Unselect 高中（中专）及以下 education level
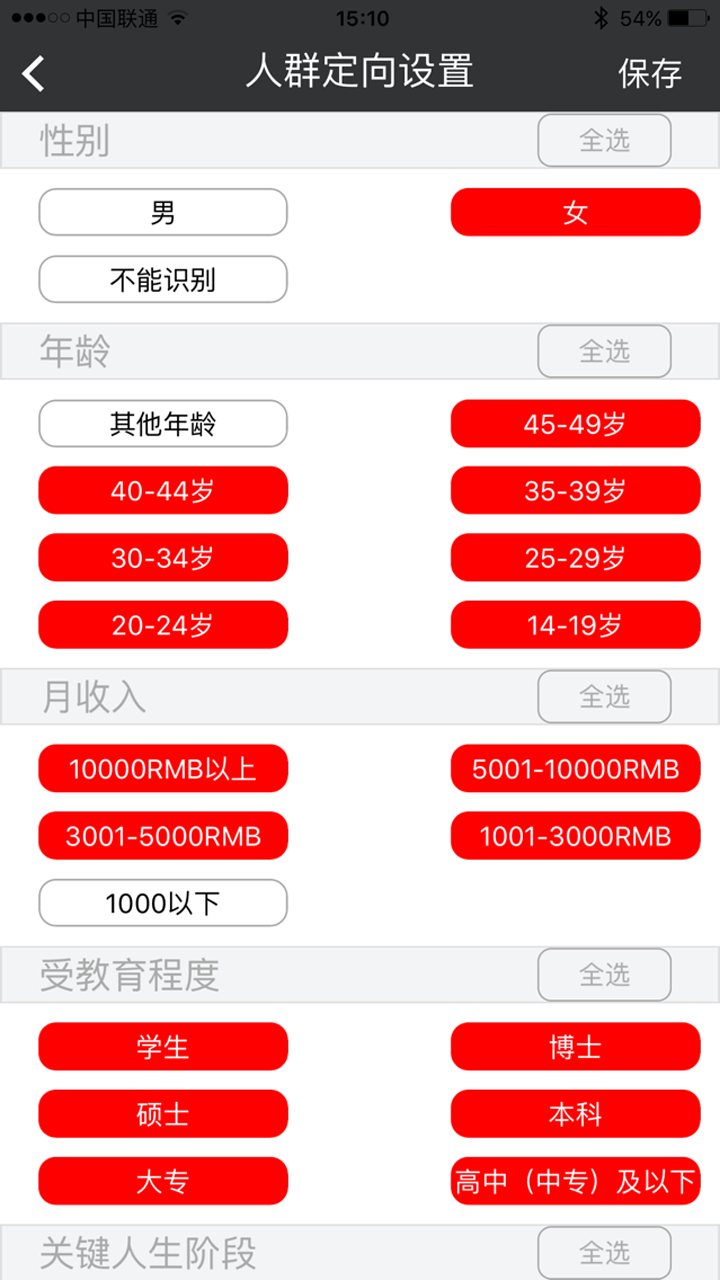Viewport: 720px width, 1280px height. (x=575, y=1182)
